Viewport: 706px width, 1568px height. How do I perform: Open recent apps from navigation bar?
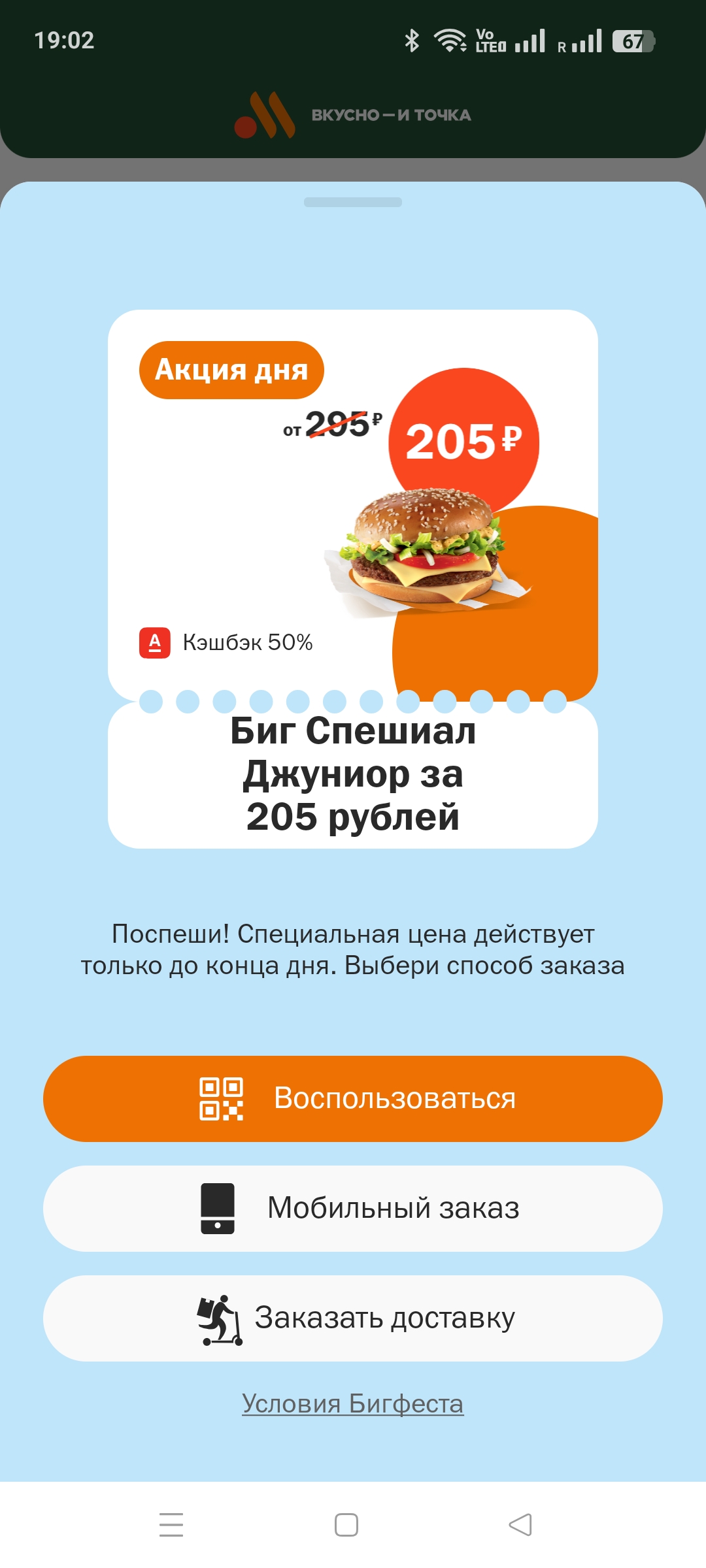(x=171, y=1525)
